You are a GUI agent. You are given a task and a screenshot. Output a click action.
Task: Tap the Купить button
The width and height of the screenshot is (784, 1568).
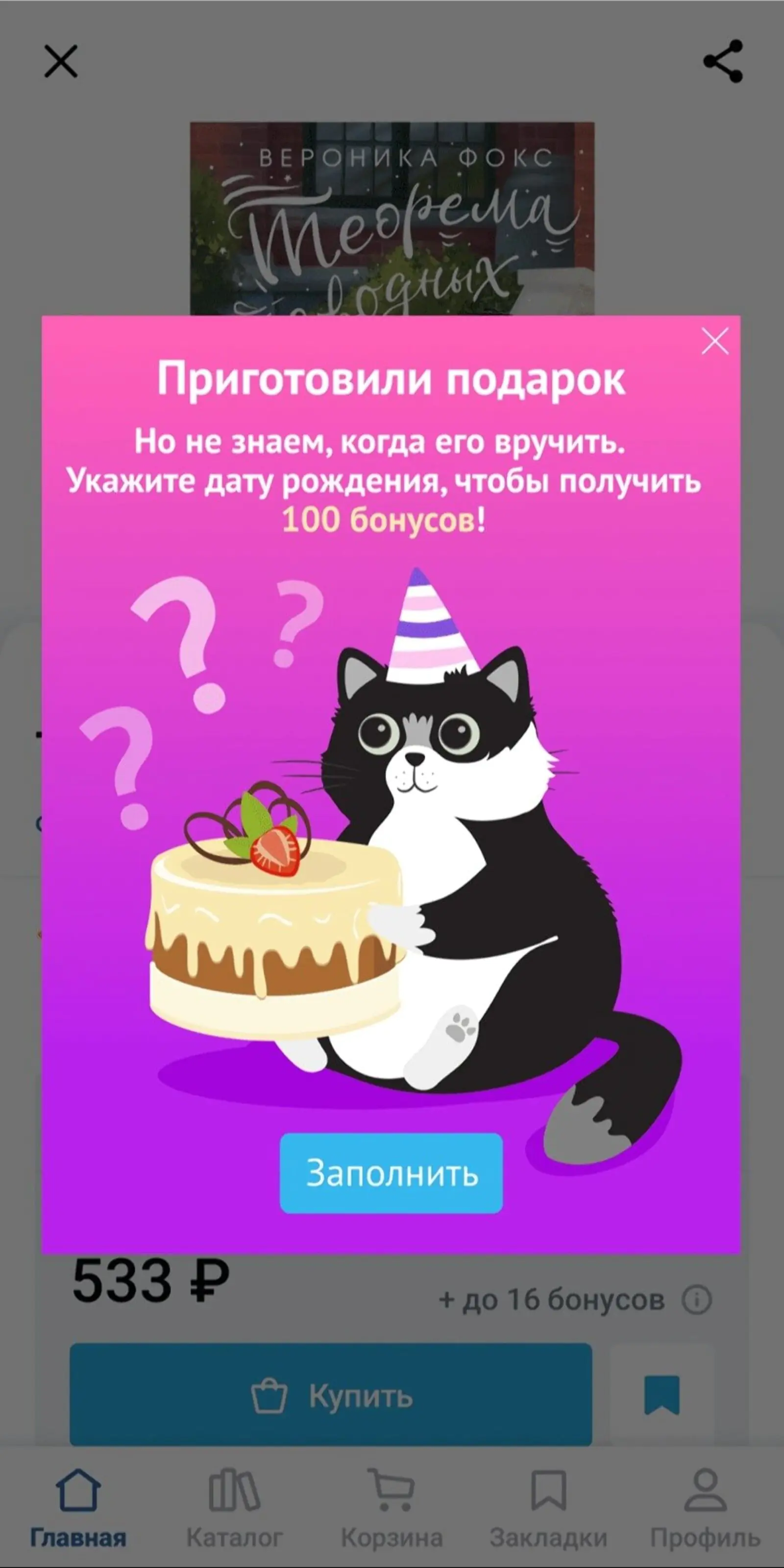331,1395
